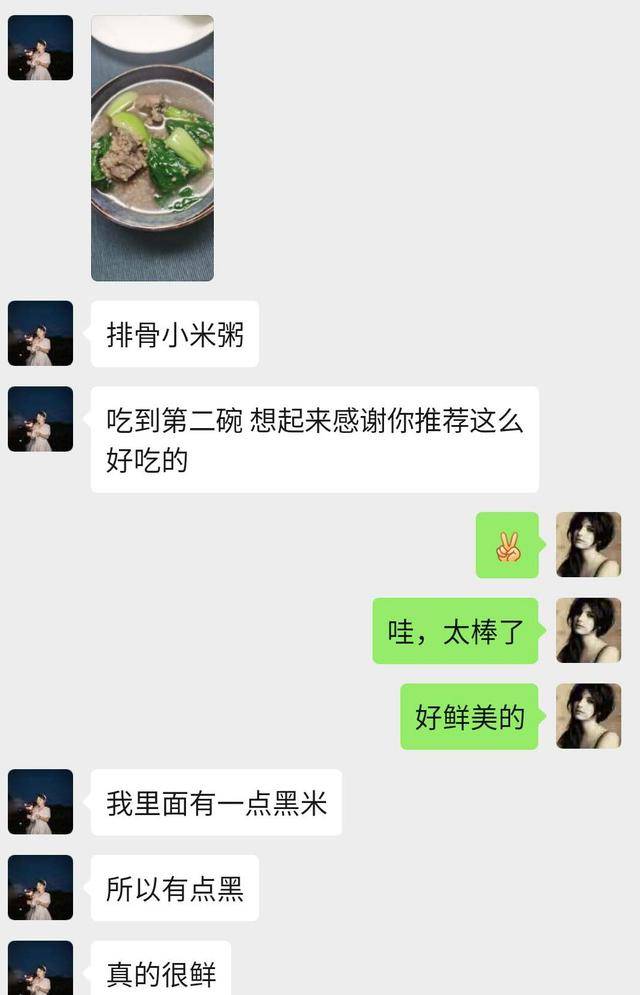640x995 pixels.
Task: Open the avatar next to 我里面有一点黑米
Action: 40,802
